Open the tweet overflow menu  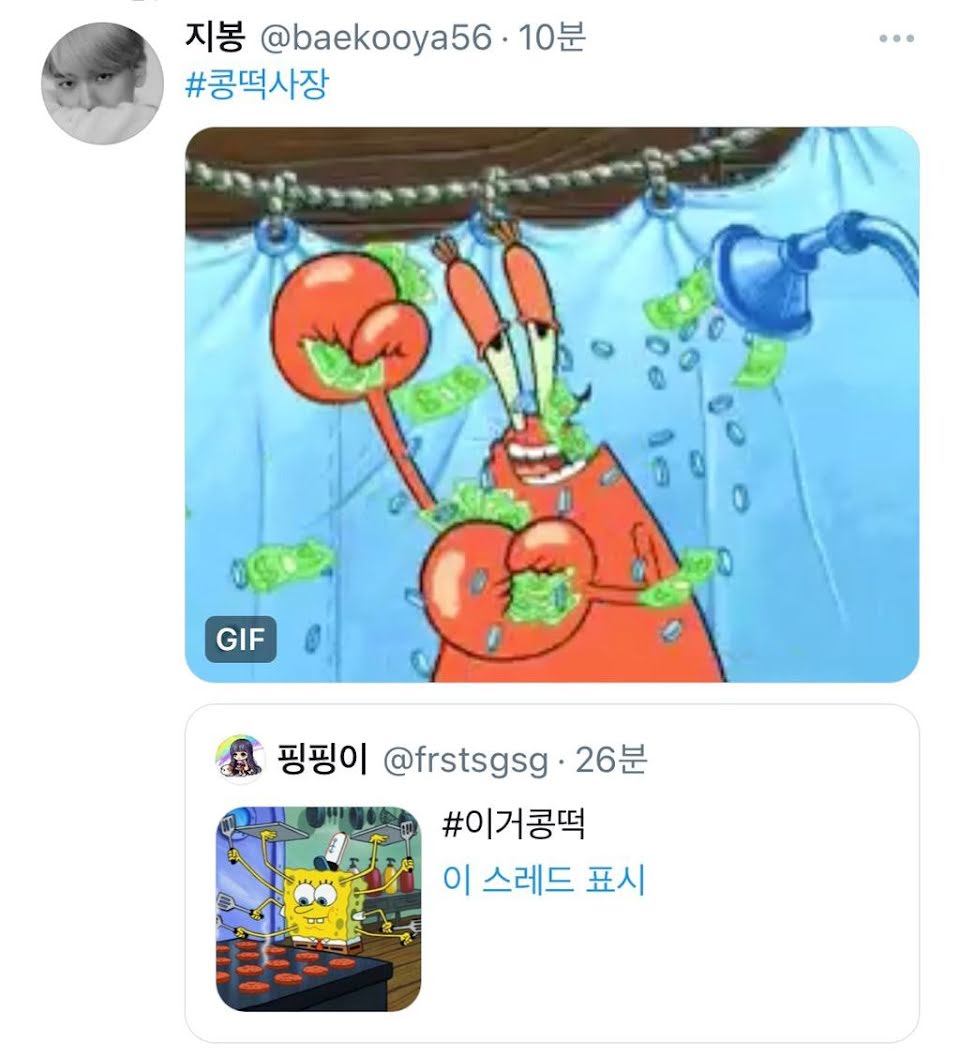(897, 39)
